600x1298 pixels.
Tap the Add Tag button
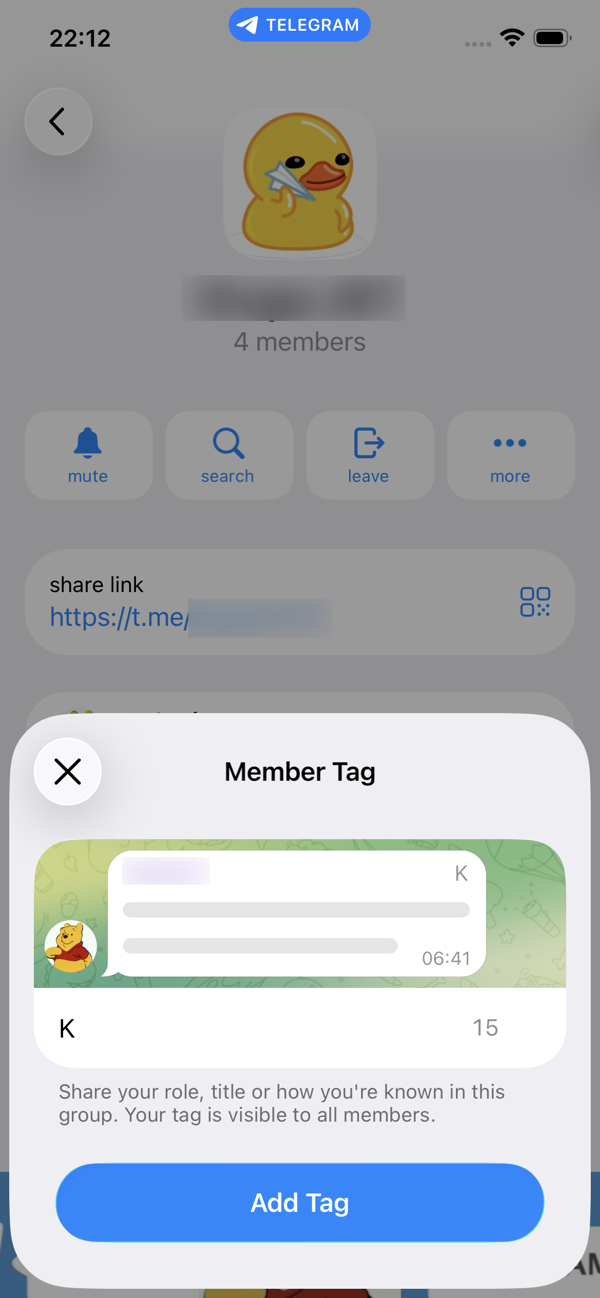pyautogui.click(x=300, y=1202)
